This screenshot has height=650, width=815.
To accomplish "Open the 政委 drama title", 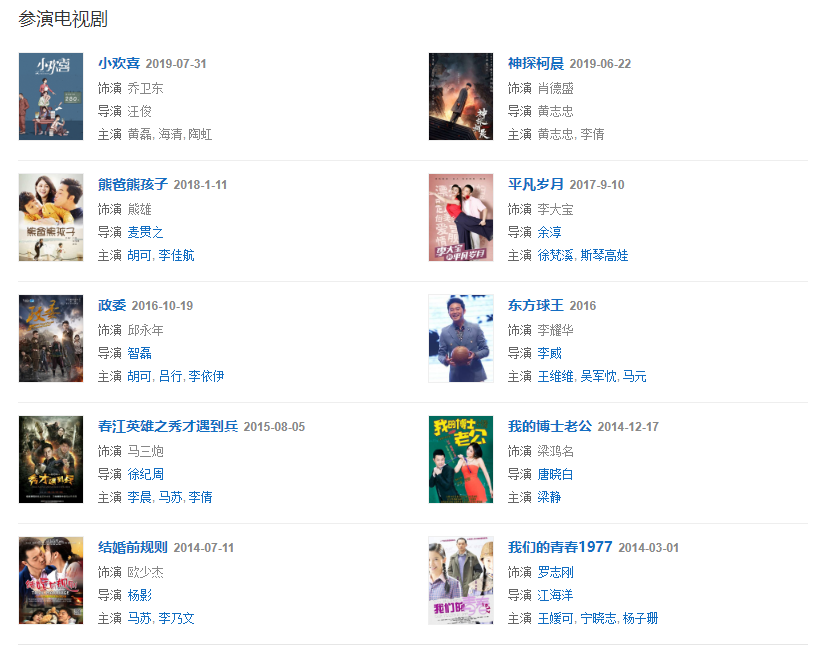I will click(112, 305).
